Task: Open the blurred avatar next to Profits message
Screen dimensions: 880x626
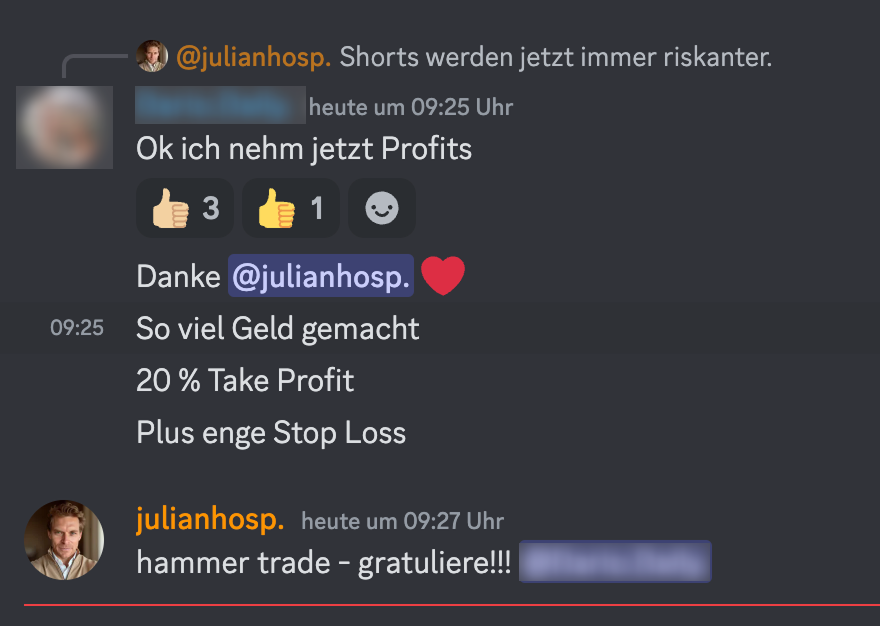Action: [64, 127]
